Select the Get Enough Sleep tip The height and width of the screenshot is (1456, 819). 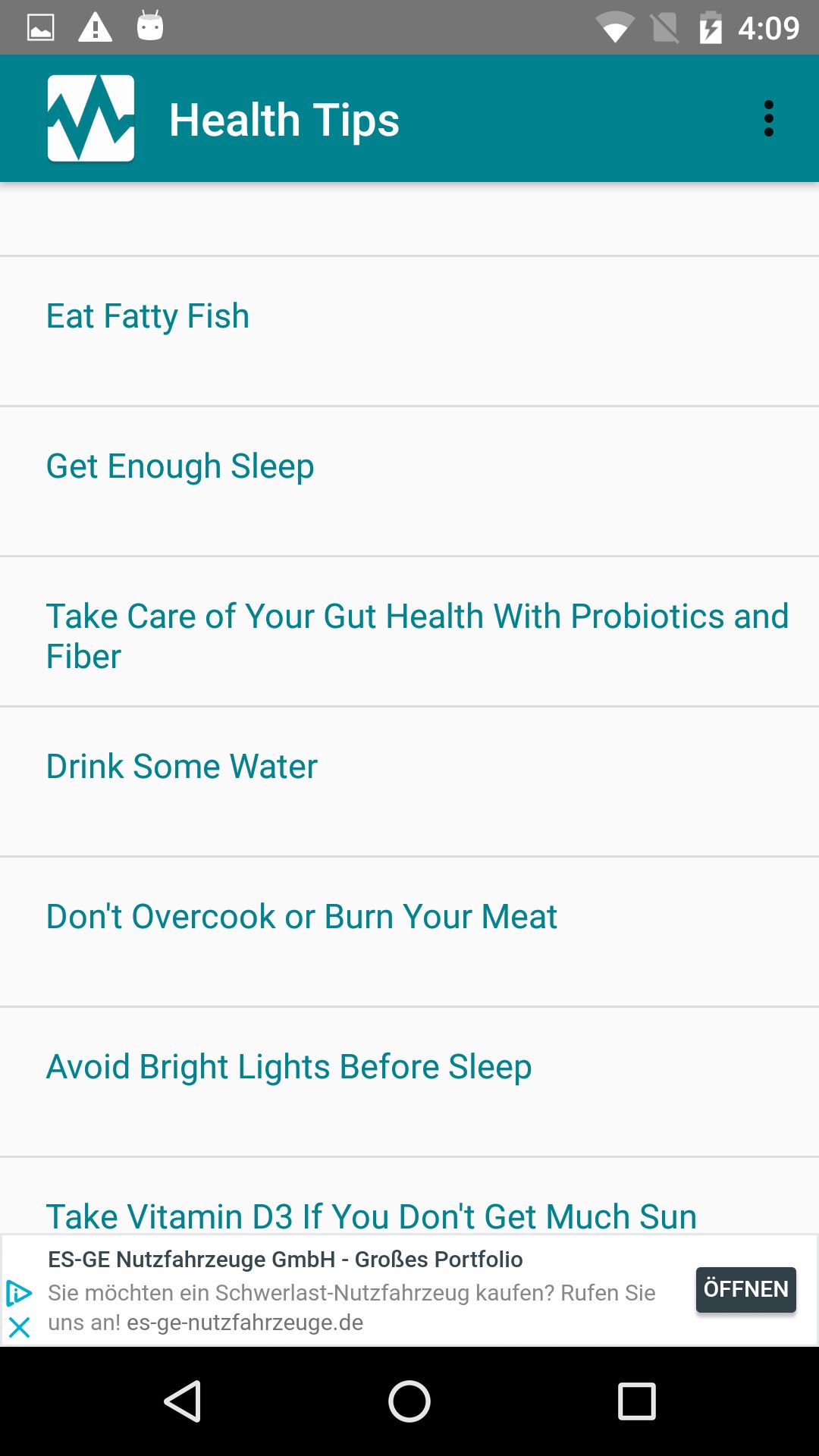(x=180, y=466)
